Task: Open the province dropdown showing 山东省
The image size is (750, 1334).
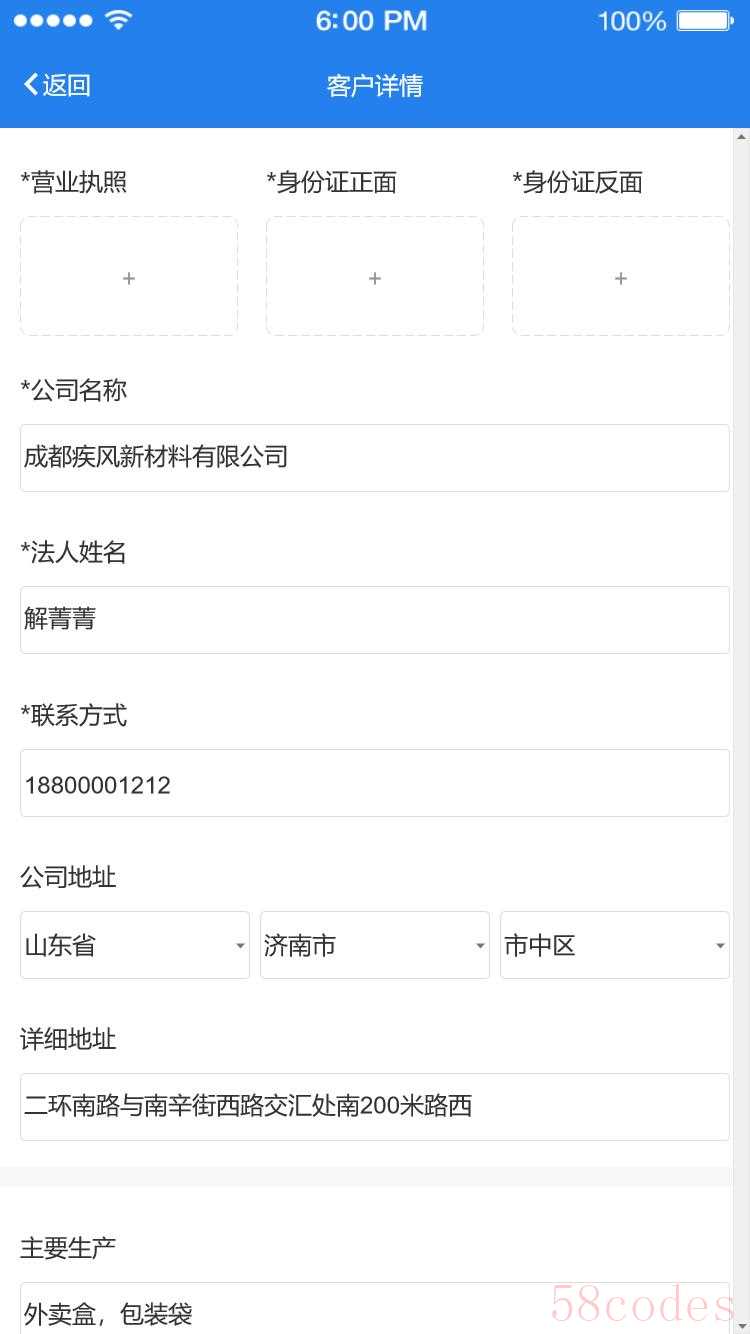Action: coord(135,945)
